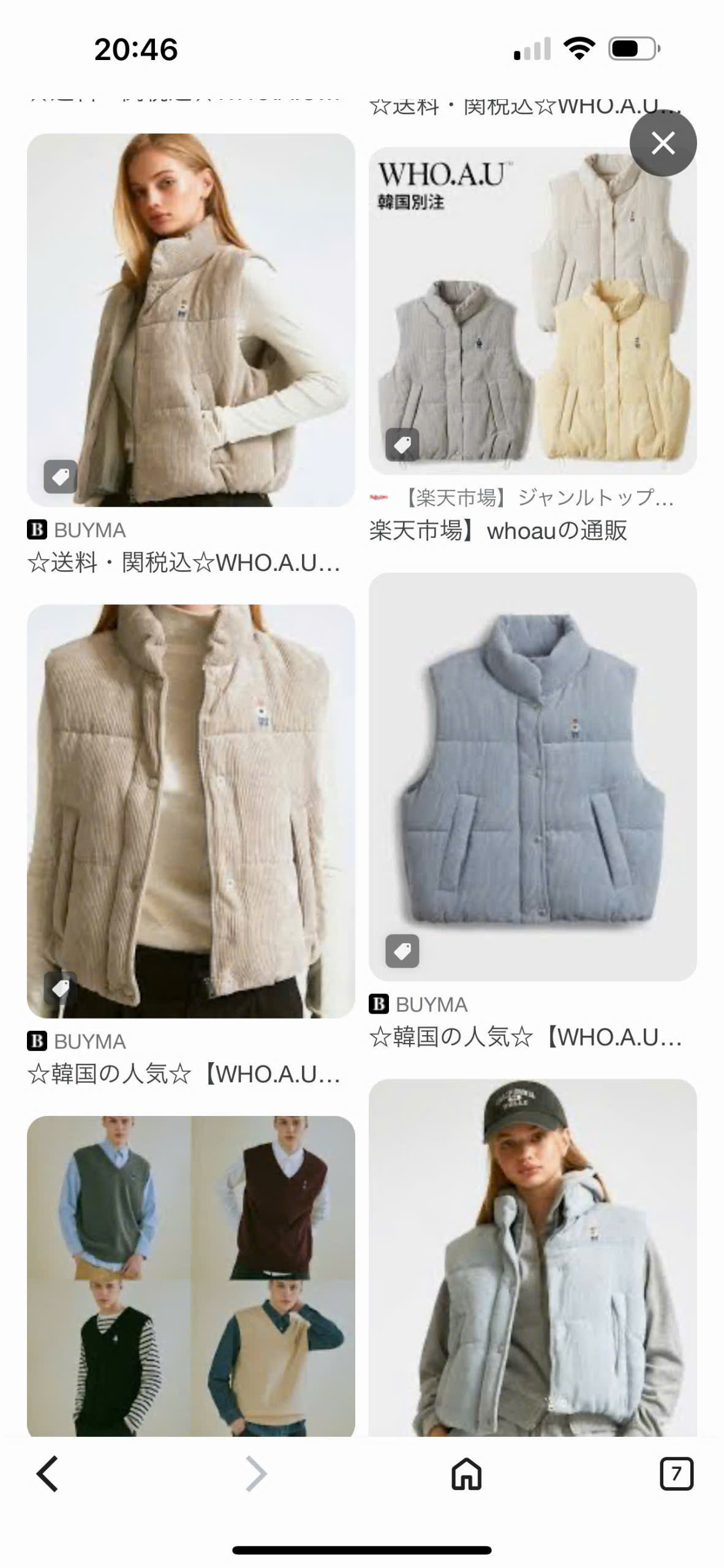Tap the Home button in the bottom bar
Viewport: 724px width, 1568px height.
click(464, 1472)
